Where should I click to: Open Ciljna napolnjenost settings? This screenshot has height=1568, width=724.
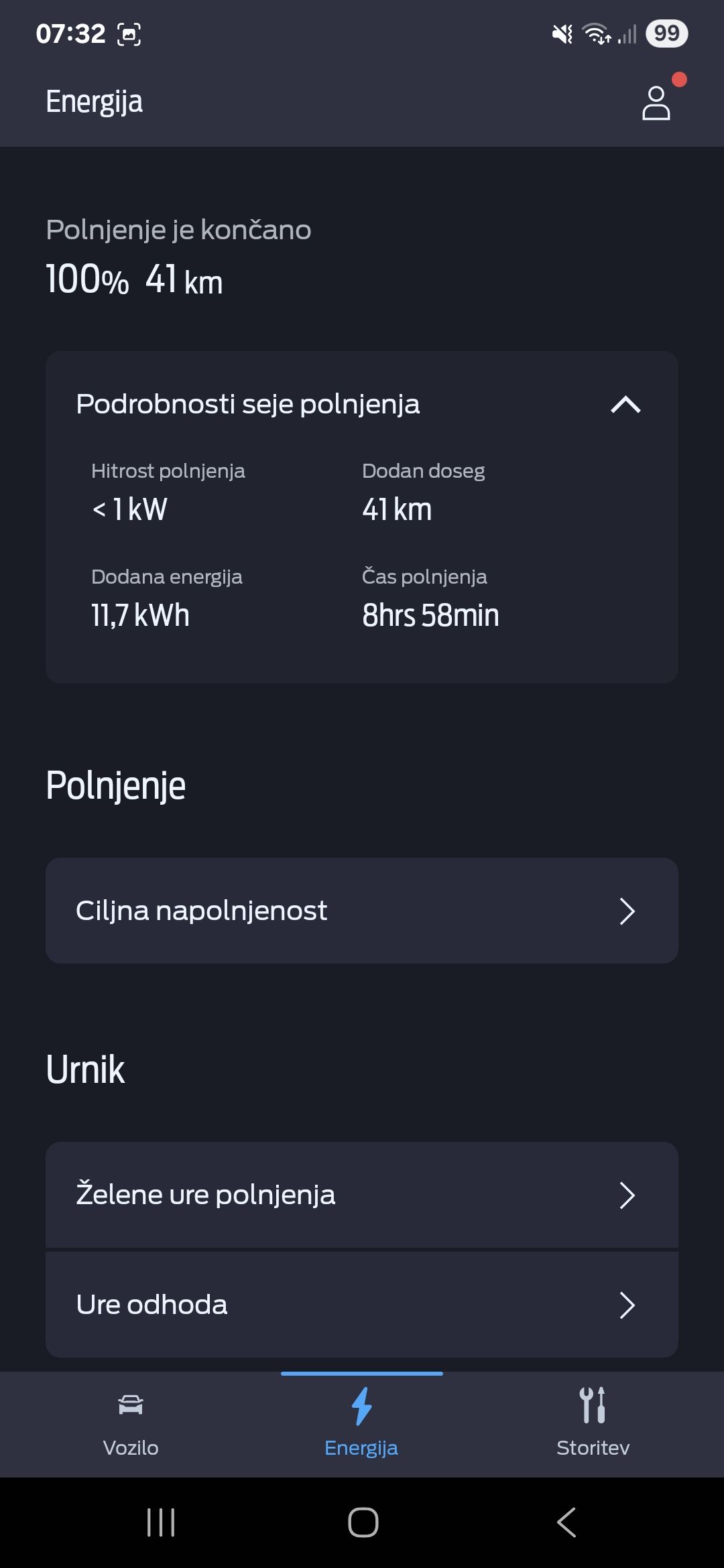pos(362,911)
